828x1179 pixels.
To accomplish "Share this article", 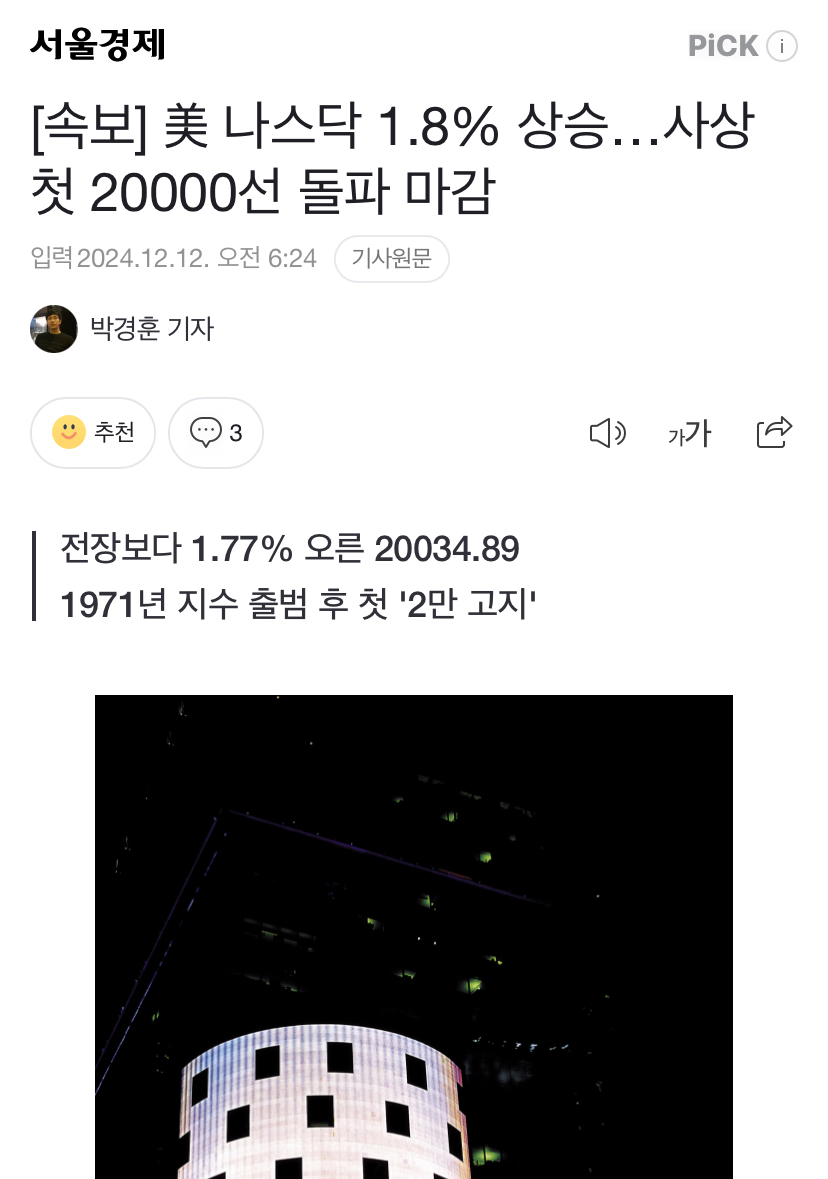I will pyautogui.click(x=774, y=432).
